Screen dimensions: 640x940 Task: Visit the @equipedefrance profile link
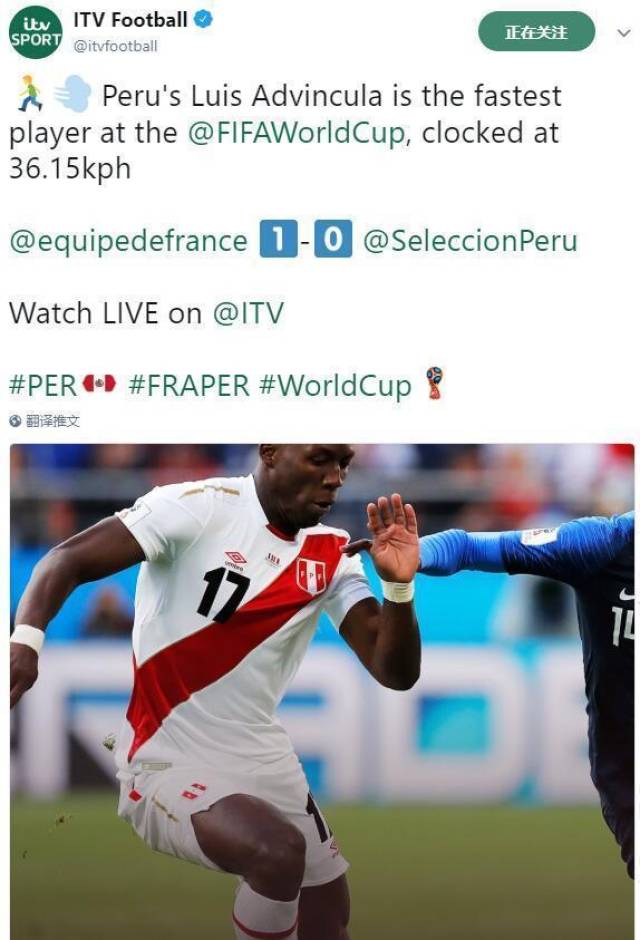(x=128, y=241)
